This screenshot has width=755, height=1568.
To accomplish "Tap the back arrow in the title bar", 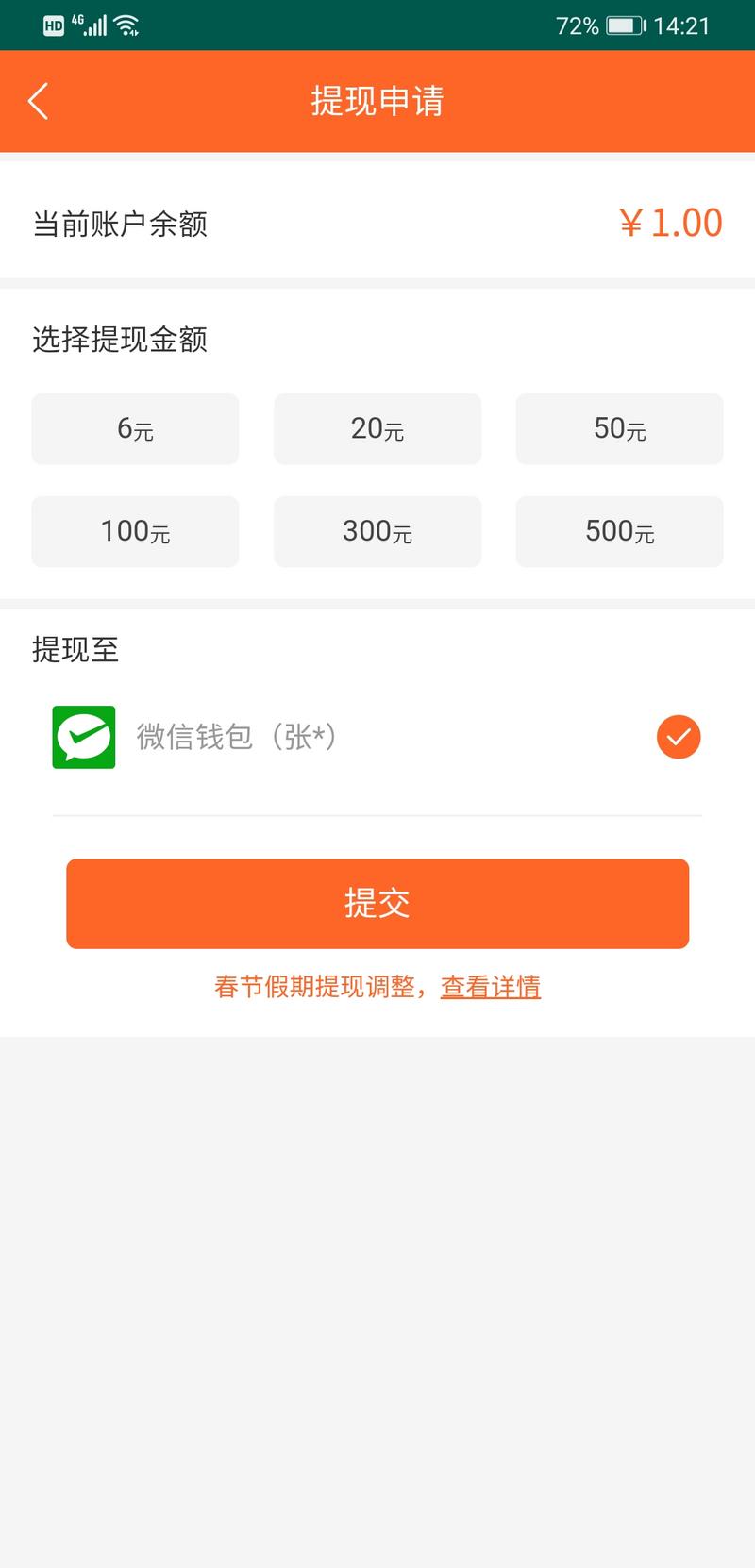I will click(x=38, y=100).
